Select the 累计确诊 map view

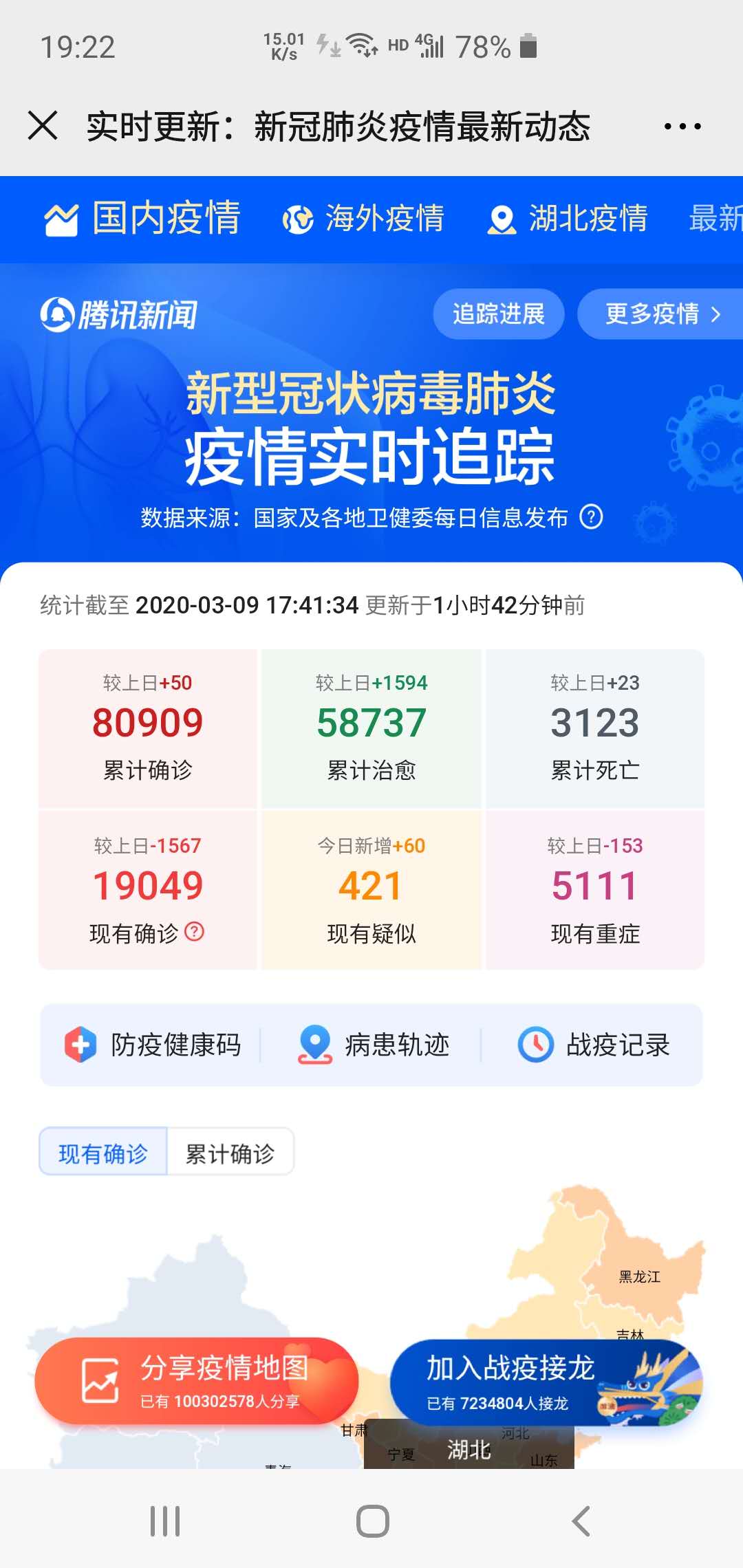(230, 1153)
